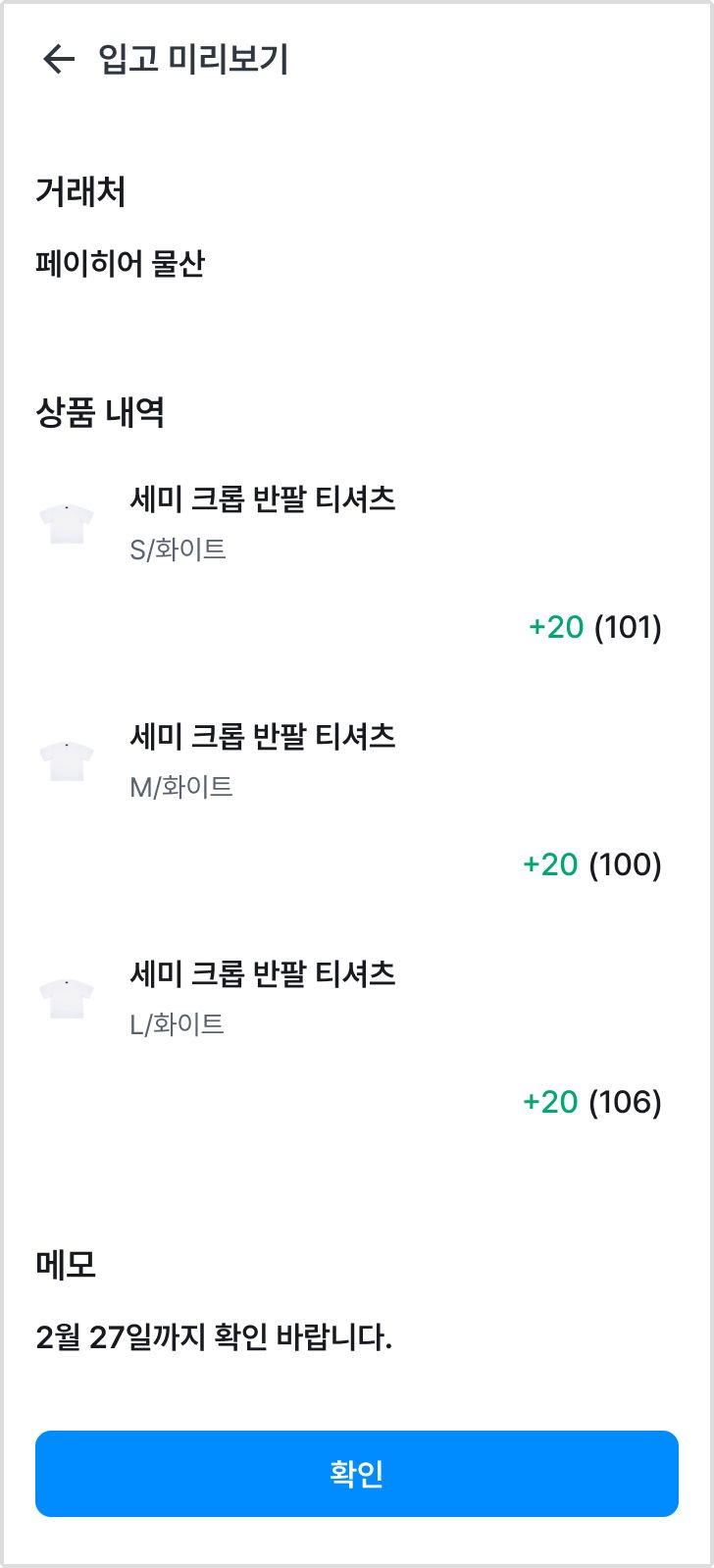The width and height of the screenshot is (714, 1568).
Task: Confirm with the blue 확인 button
Action: click(x=357, y=1474)
